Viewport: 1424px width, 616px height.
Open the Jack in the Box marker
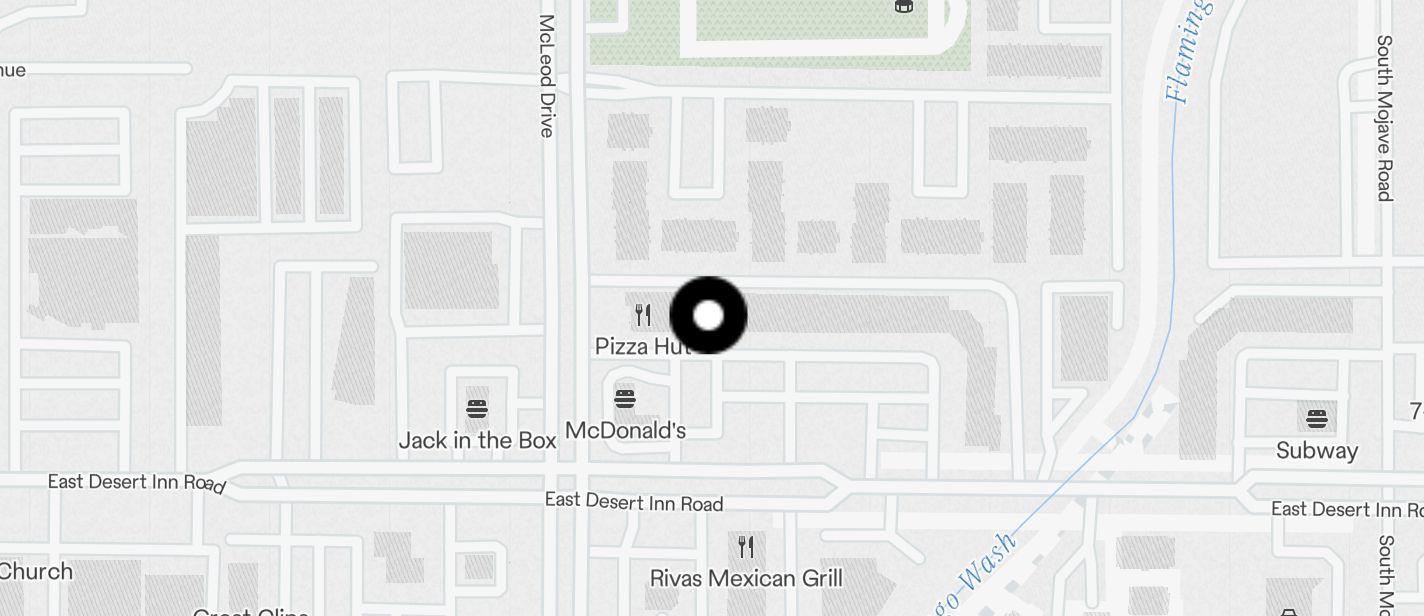click(477, 409)
